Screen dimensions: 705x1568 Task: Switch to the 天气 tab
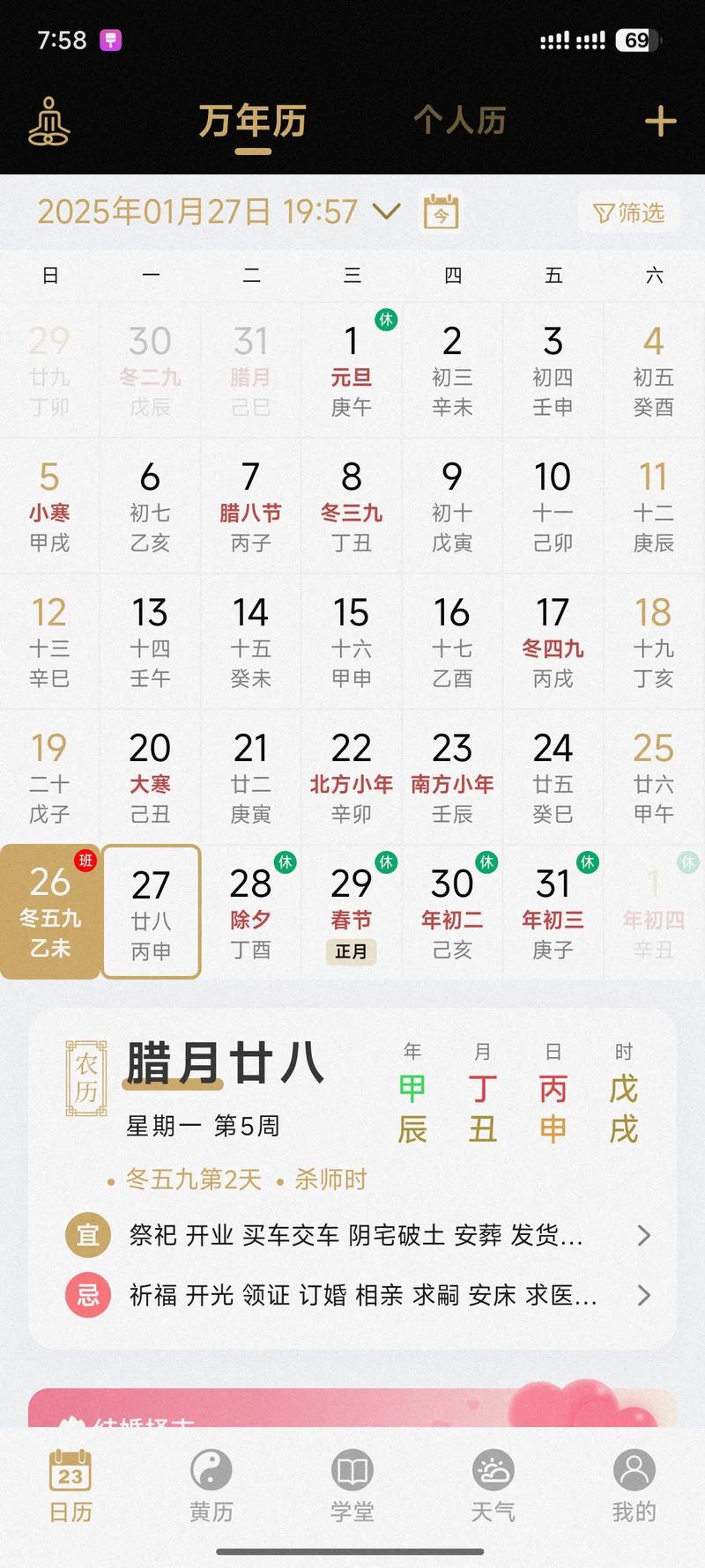493,1485
